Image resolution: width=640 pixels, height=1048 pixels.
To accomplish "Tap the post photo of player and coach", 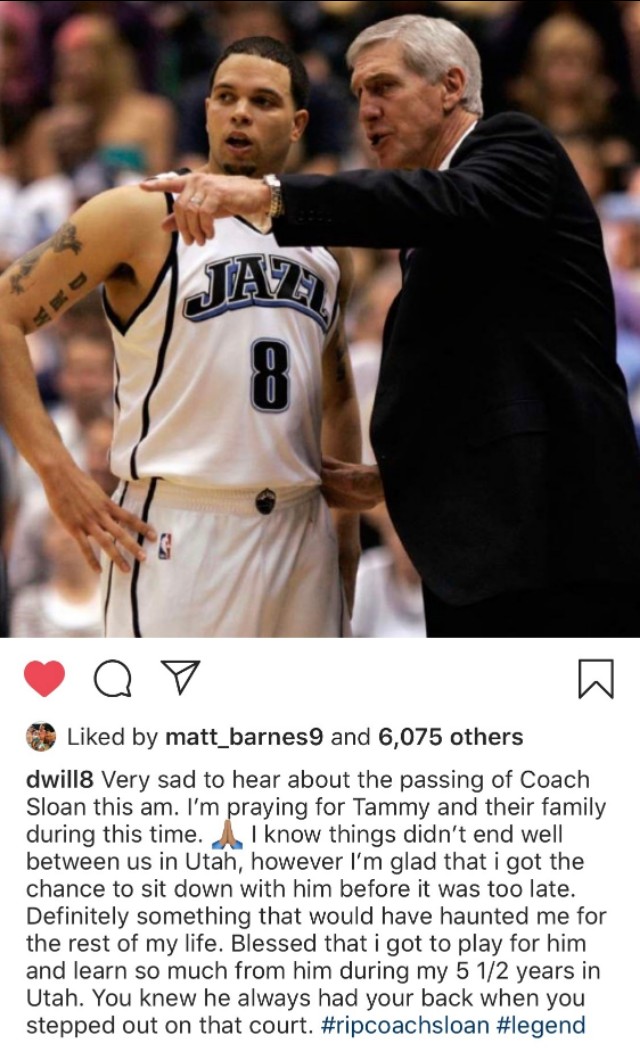I will coord(320,320).
